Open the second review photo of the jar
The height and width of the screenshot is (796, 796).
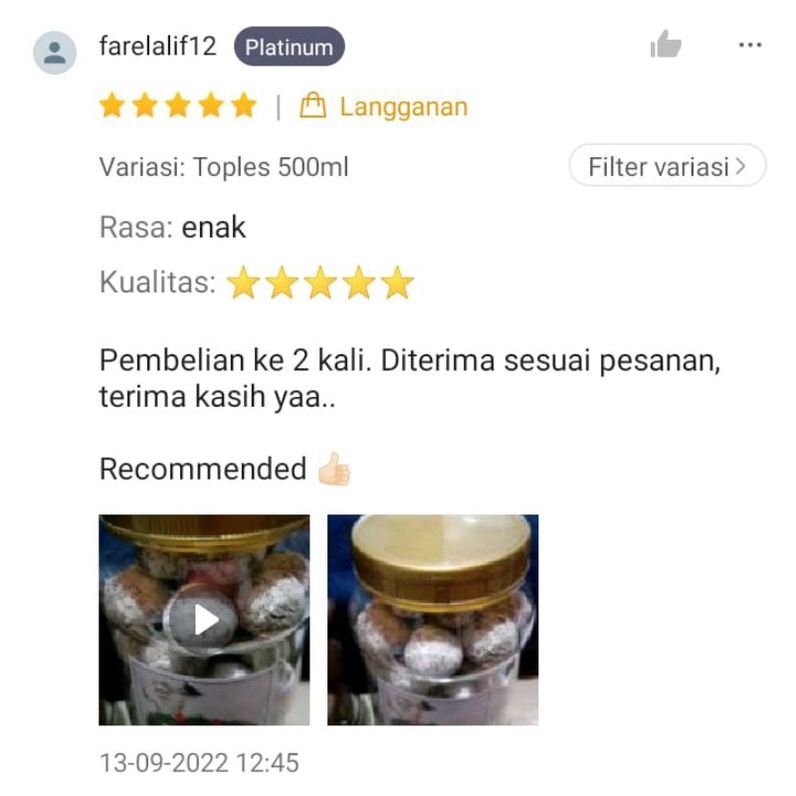pos(433,619)
